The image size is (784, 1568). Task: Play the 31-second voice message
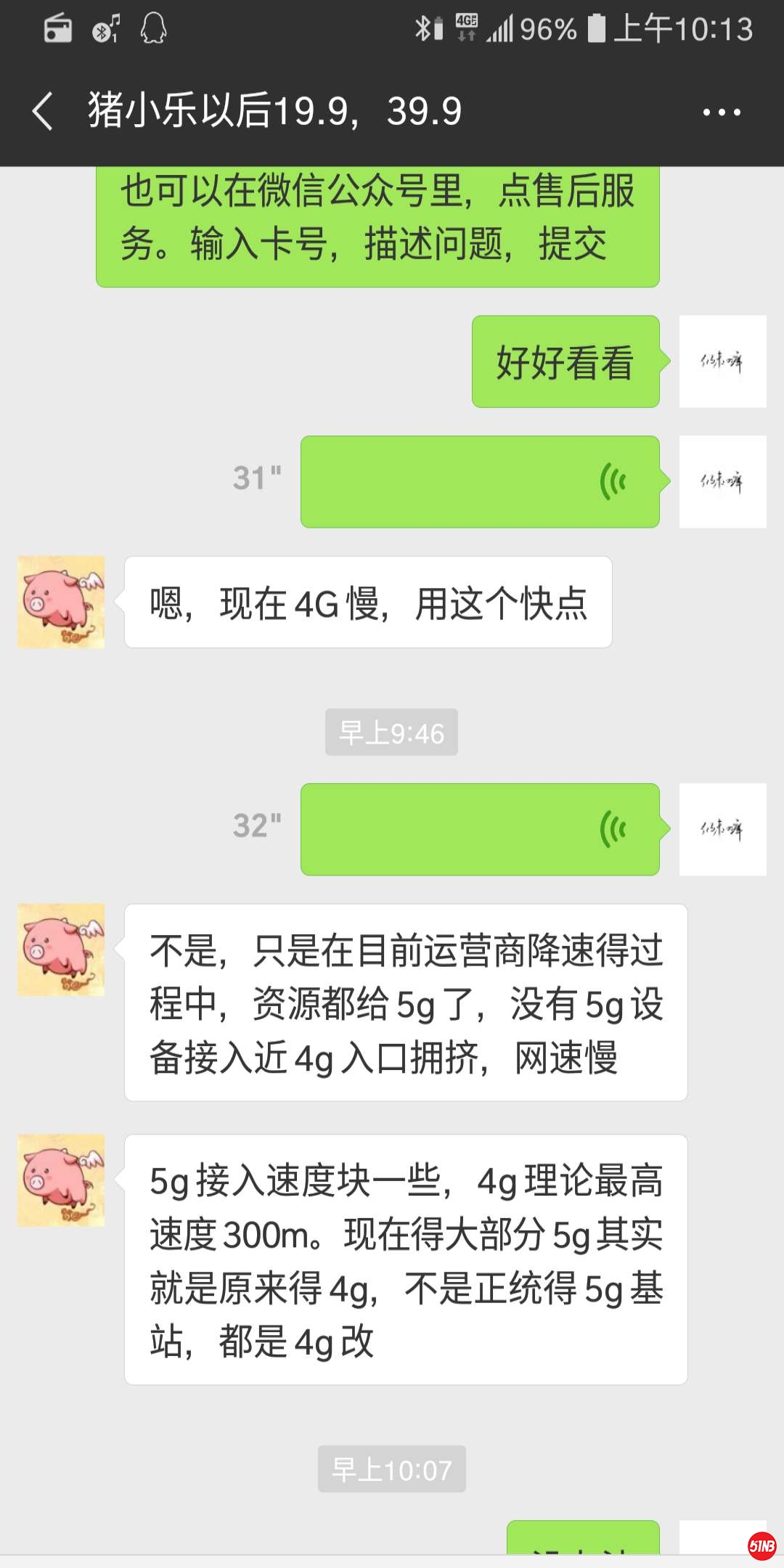[480, 481]
